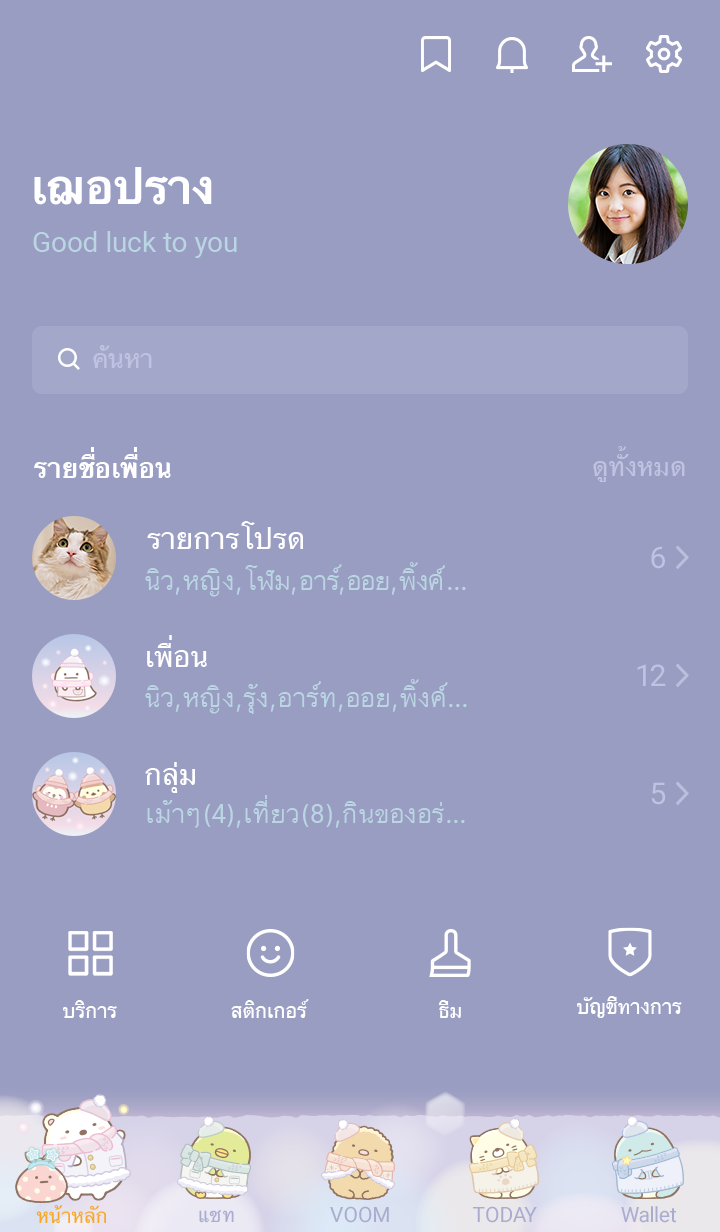
Task: Open the กลุ่ม groups list
Action: point(360,794)
